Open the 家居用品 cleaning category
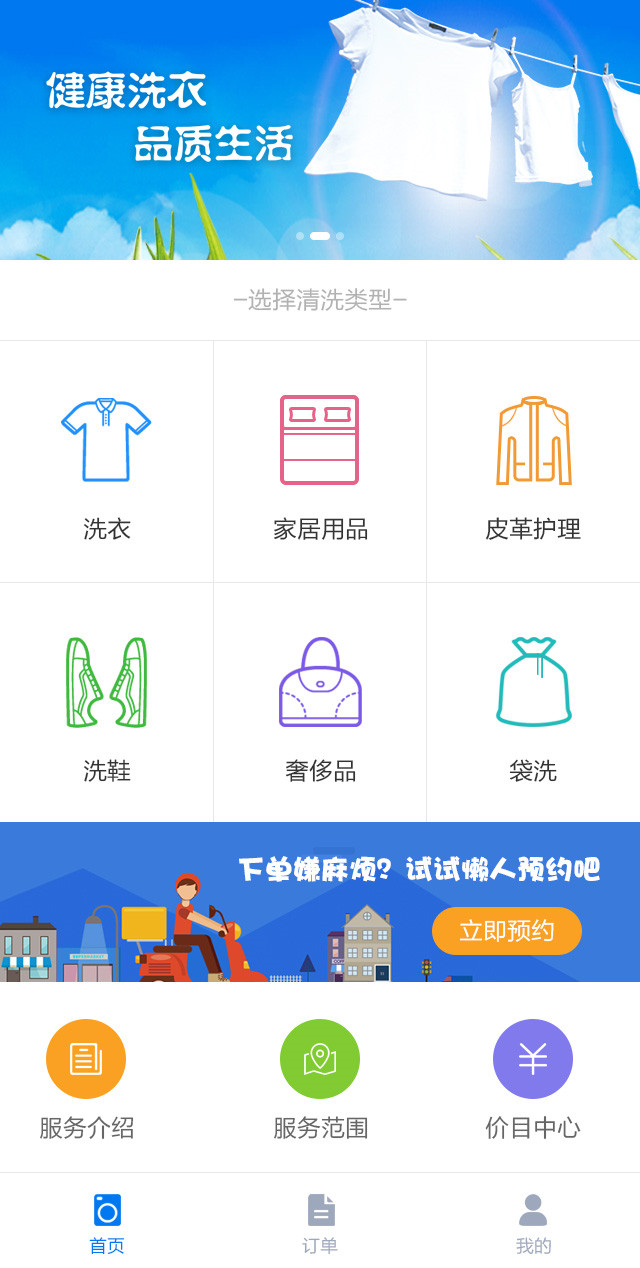Viewport: 640px width, 1268px height. point(320,462)
